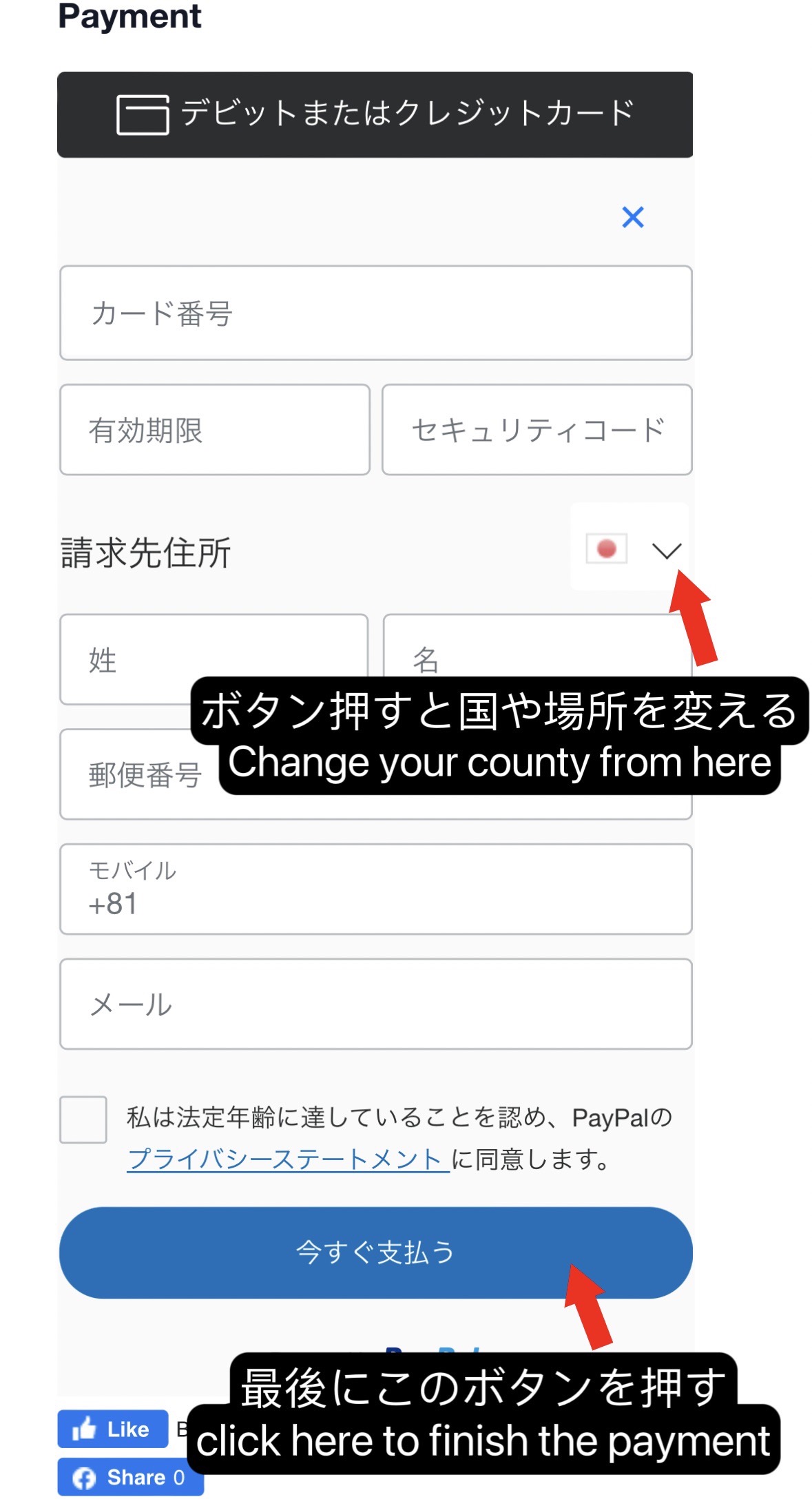Viewport: 812px width, 1508px height.
Task: Close the card form with the X
Action: pyautogui.click(x=632, y=217)
